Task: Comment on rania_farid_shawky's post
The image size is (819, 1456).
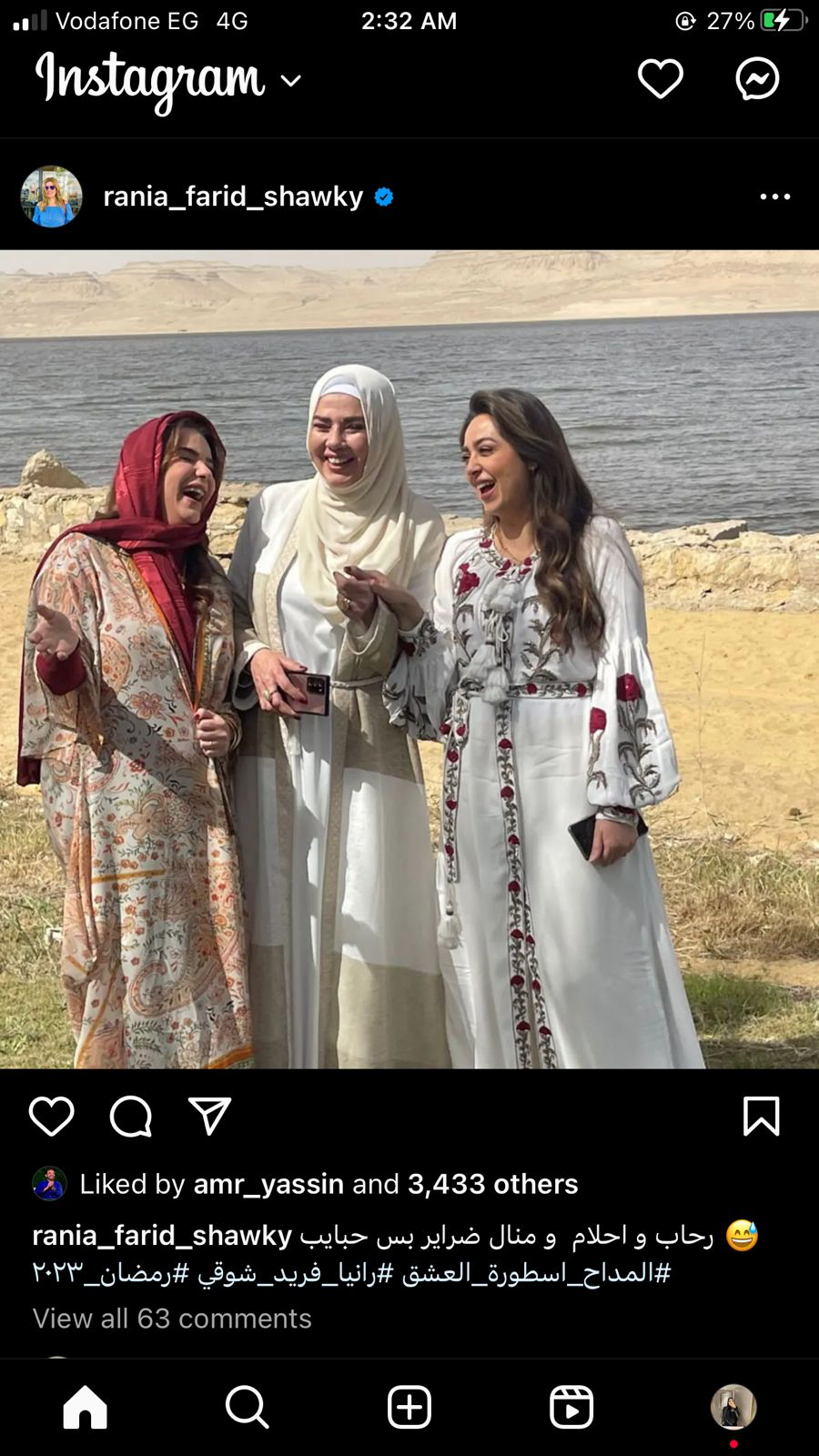Action: (131, 1117)
